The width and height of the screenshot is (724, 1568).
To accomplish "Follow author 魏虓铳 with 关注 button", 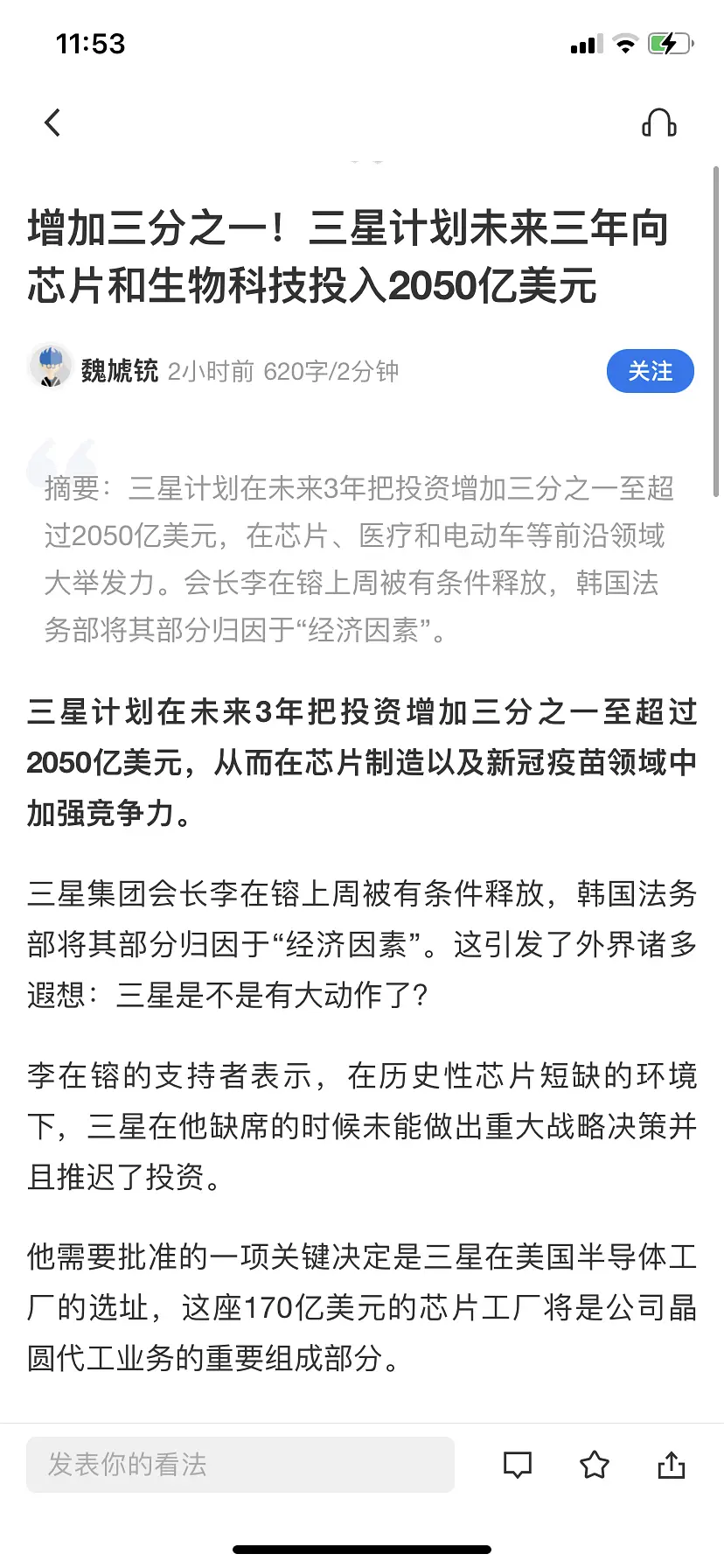I will 650,371.
